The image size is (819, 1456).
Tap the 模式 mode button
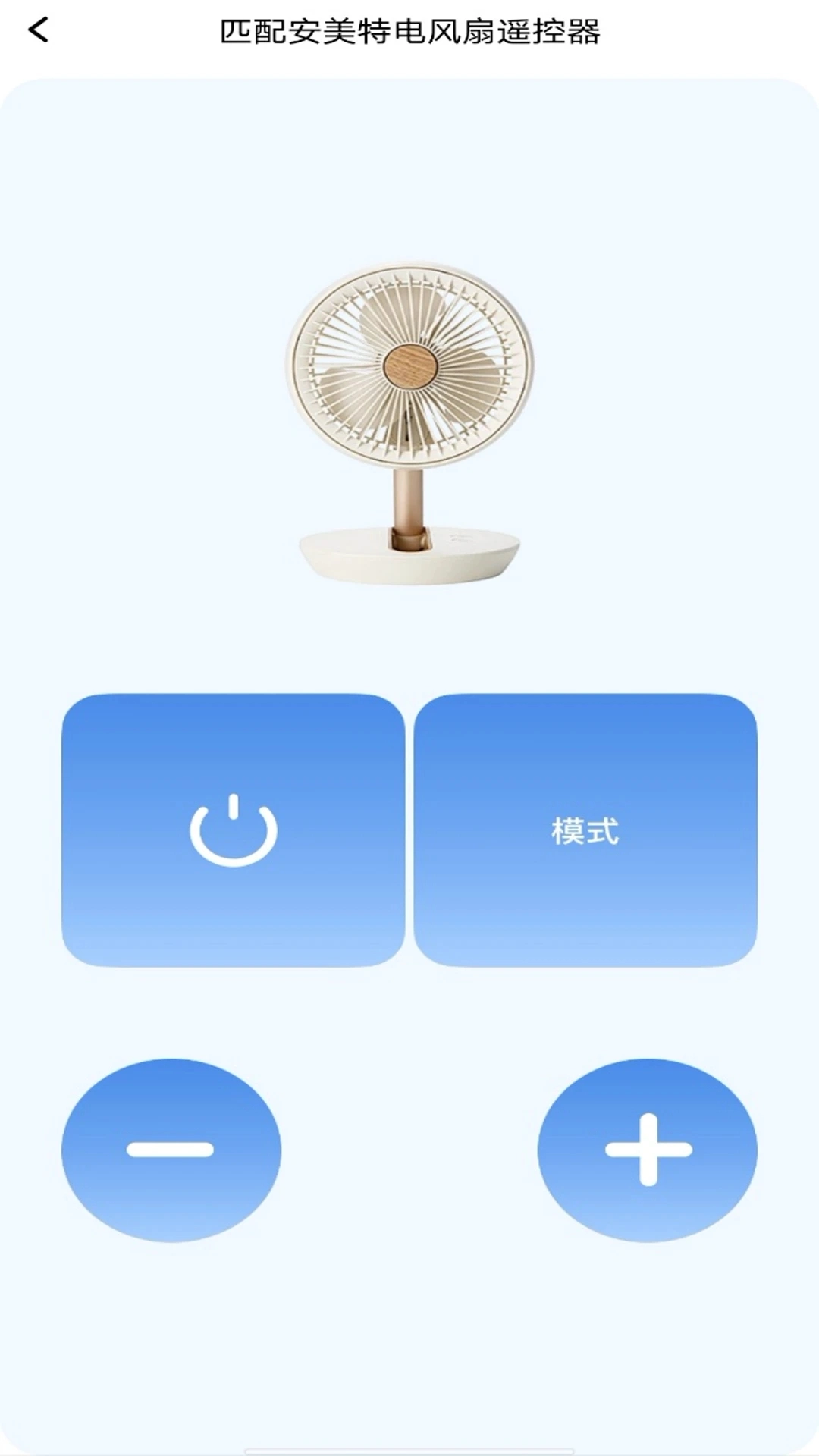tap(585, 830)
